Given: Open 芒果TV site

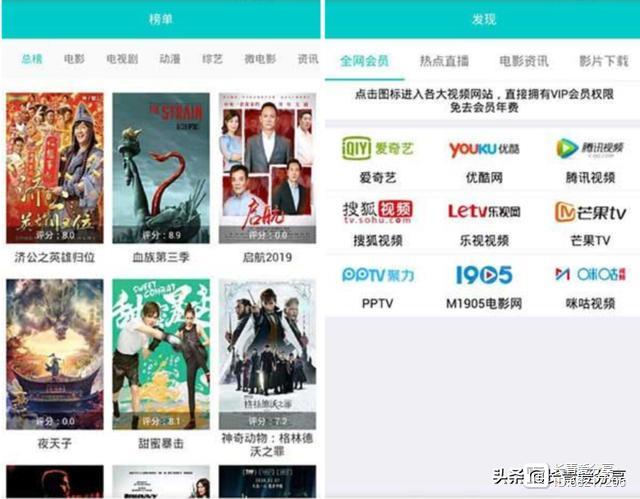Looking at the screenshot, I should point(590,222).
